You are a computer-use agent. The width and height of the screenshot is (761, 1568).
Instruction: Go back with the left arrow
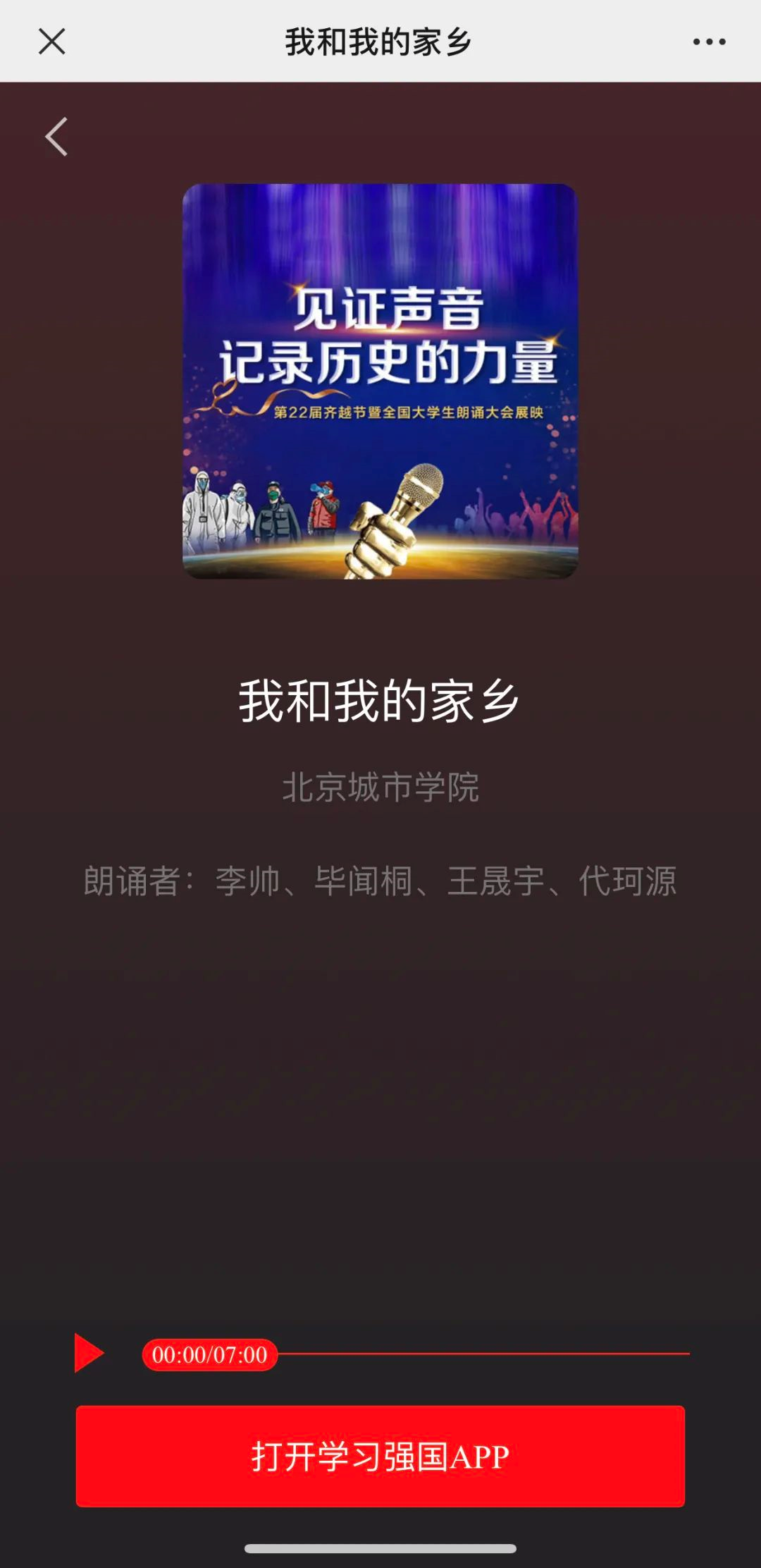click(56, 136)
